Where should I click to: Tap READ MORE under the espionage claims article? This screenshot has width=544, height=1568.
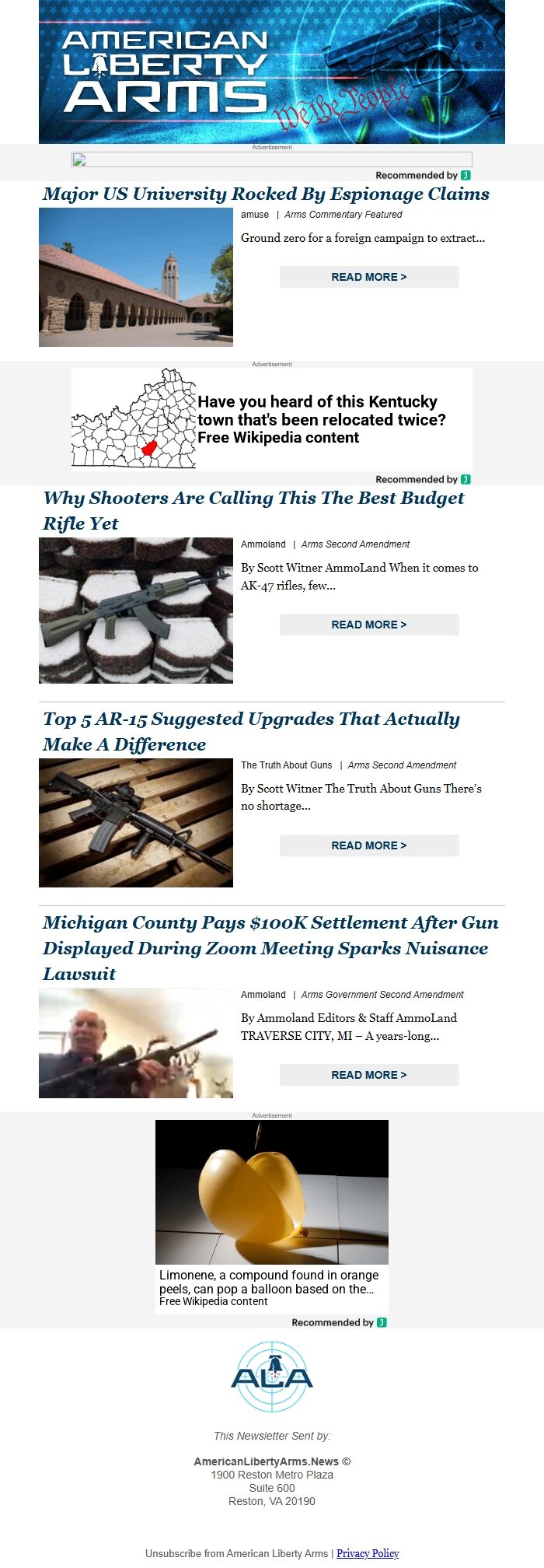click(369, 277)
